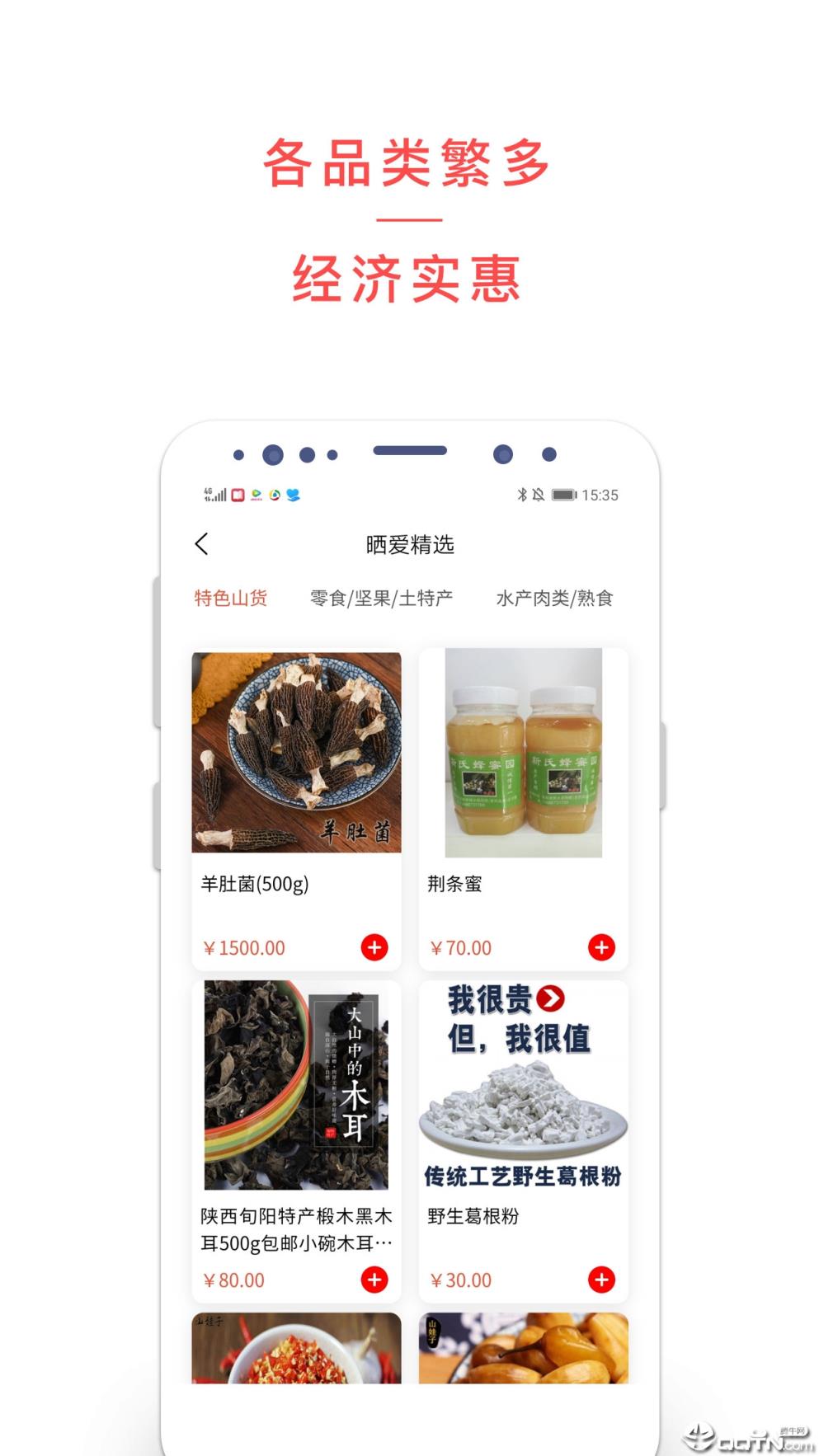The image size is (819, 1456).
Task: Tap the back arrow on 晒爱精选 page
Action: (200, 545)
